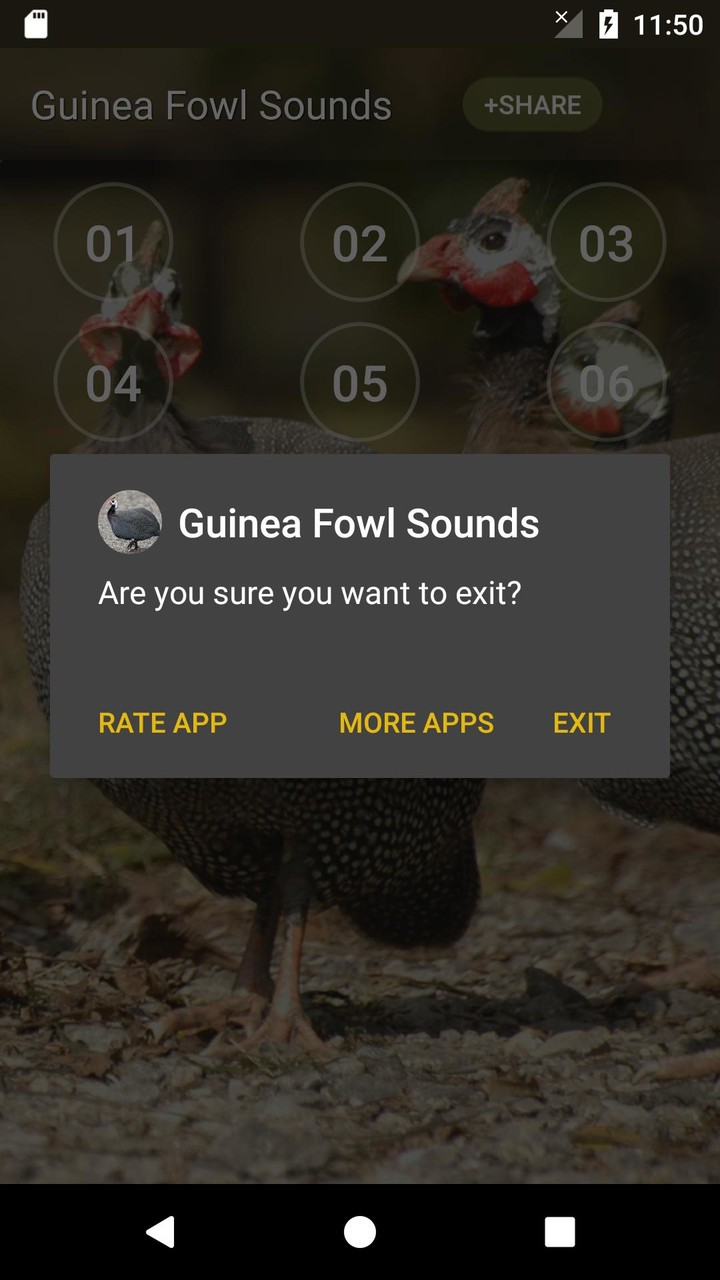The height and width of the screenshot is (1280, 720).
Task: Tap the +SHARE button
Action: tap(532, 104)
